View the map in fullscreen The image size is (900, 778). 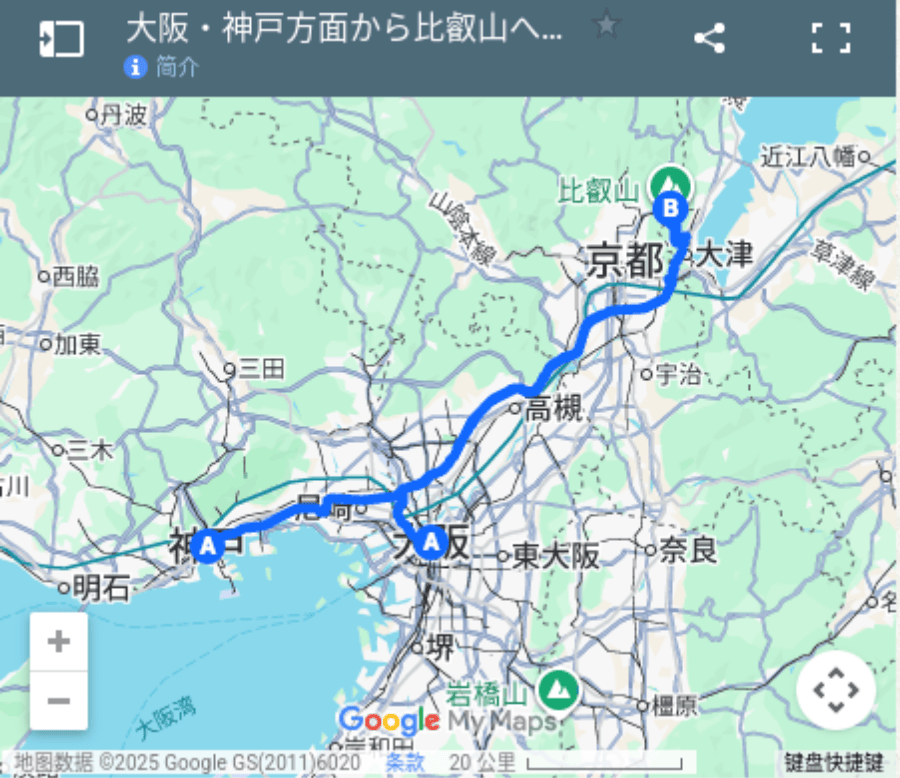(830, 40)
